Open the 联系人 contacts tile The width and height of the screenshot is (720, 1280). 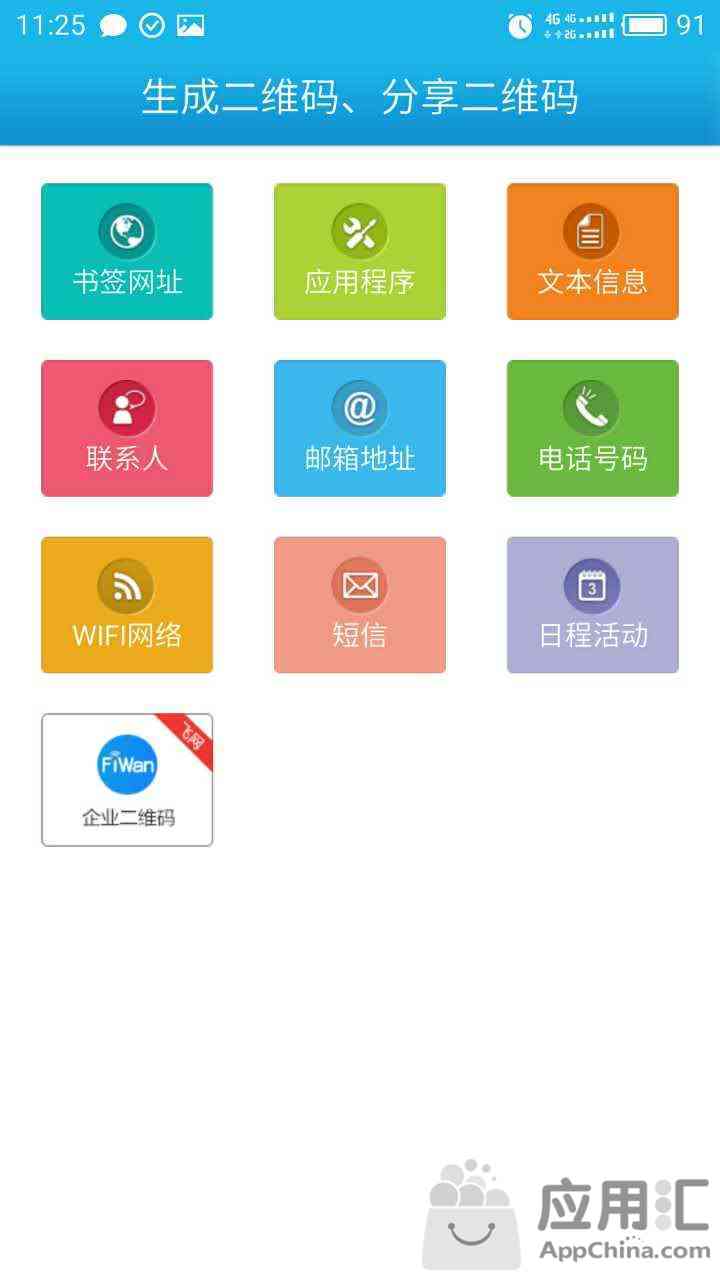pyautogui.click(x=127, y=428)
